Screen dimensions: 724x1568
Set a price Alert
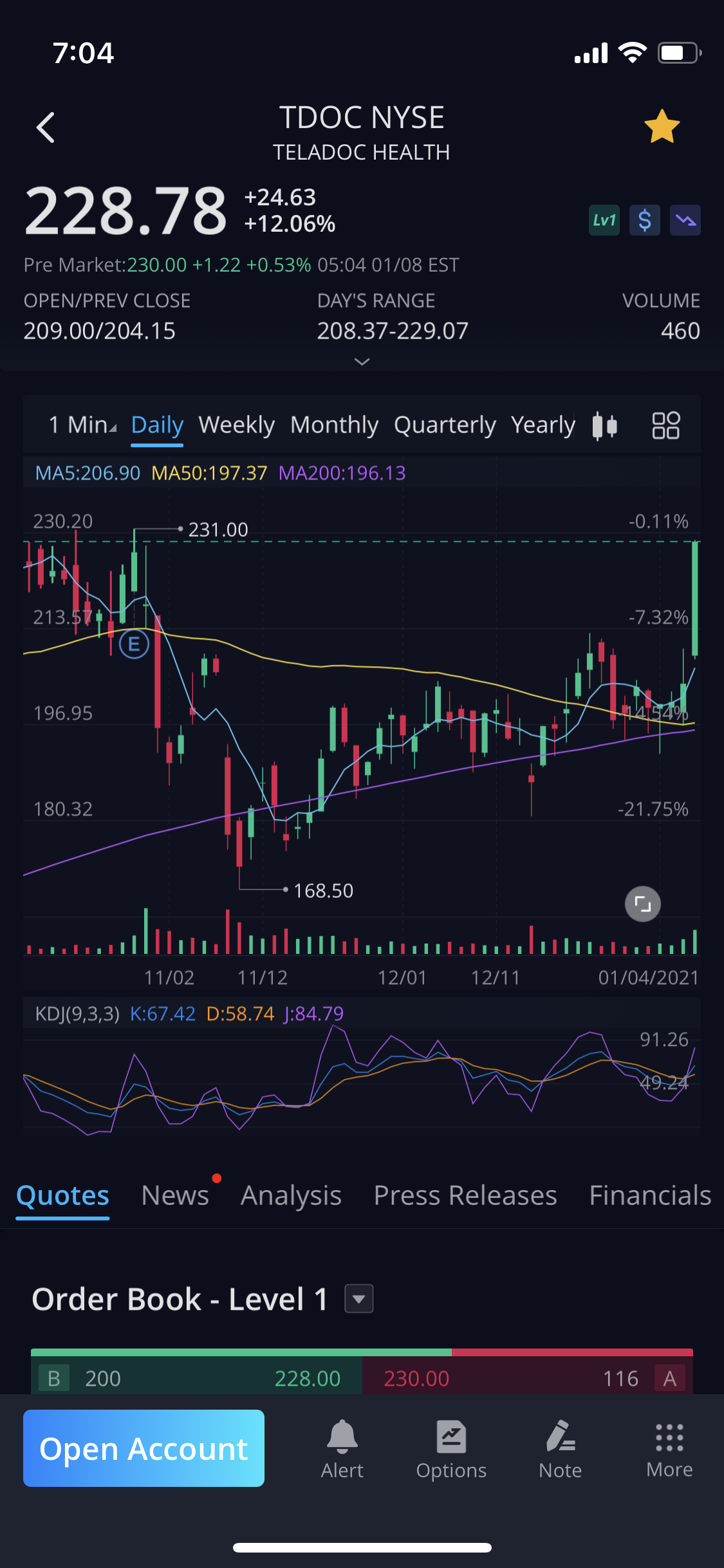tap(342, 1448)
